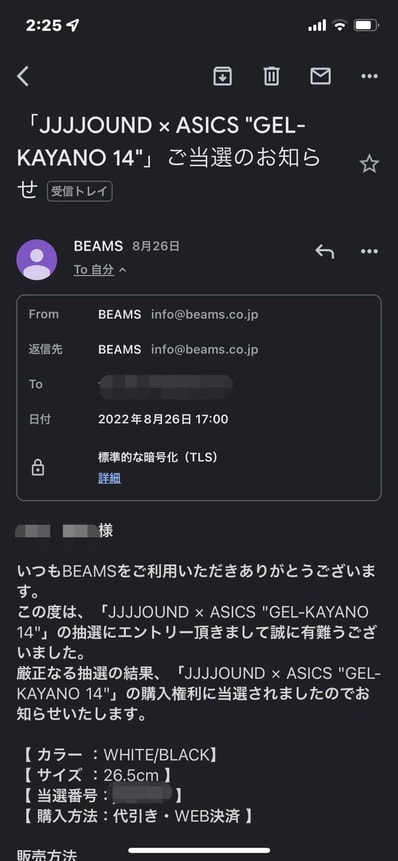Tap the BEAMS sender avatar
Image resolution: width=398 pixels, height=861 pixels.
[37, 260]
